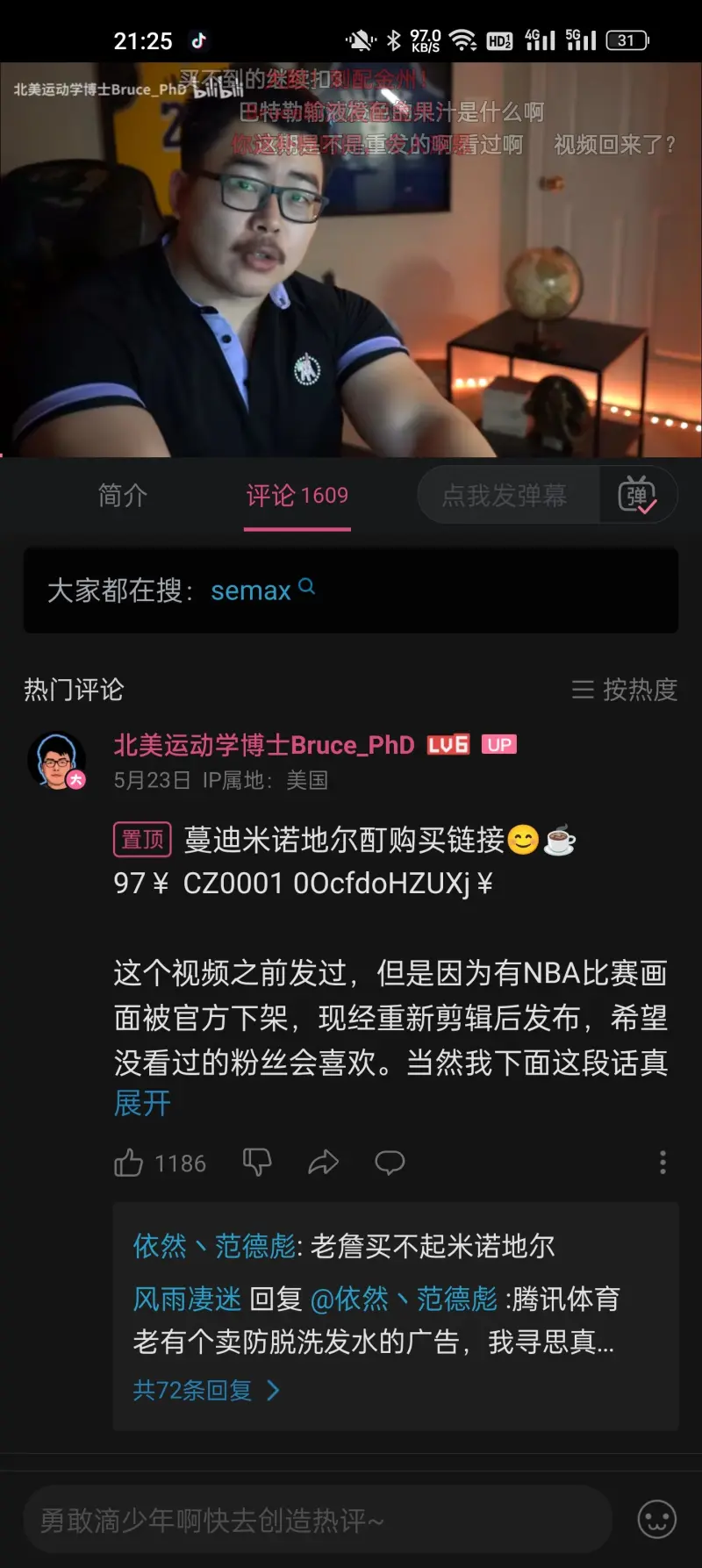Image resolution: width=702 pixels, height=1568 pixels.
Task: Search the trending term semax
Action: (261, 591)
